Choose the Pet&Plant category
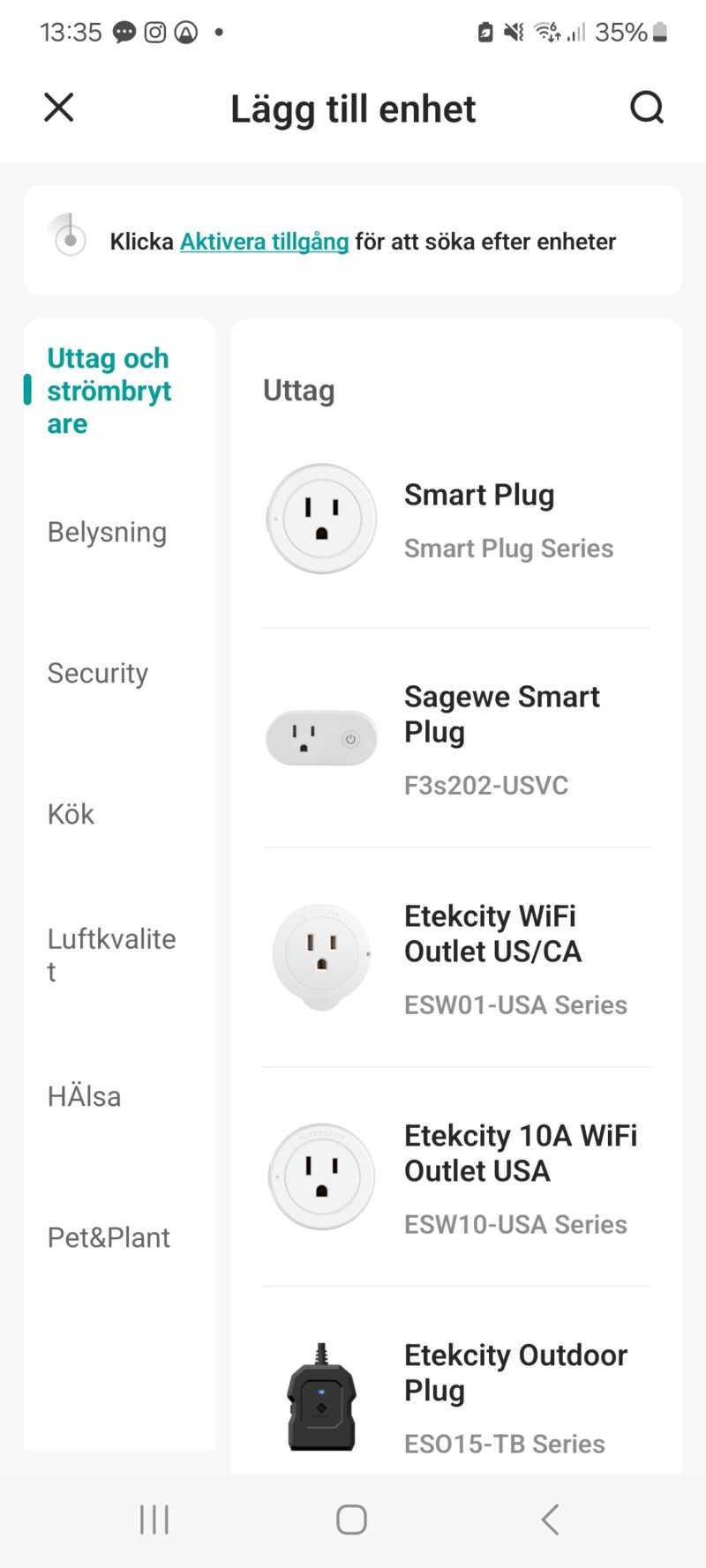706x1568 pixels. 109,1237
